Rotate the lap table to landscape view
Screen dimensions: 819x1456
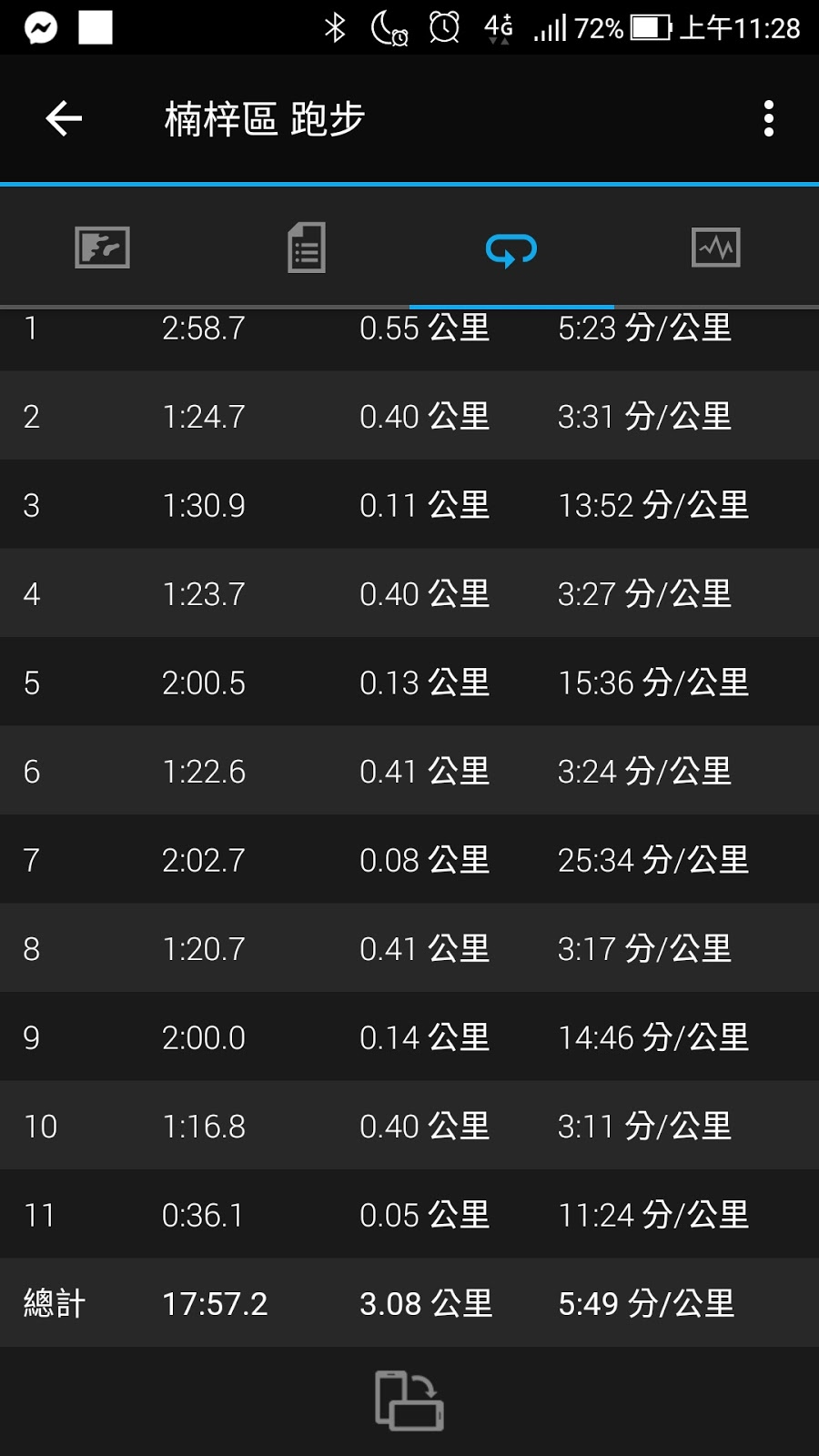click(x=409, y=1400)
